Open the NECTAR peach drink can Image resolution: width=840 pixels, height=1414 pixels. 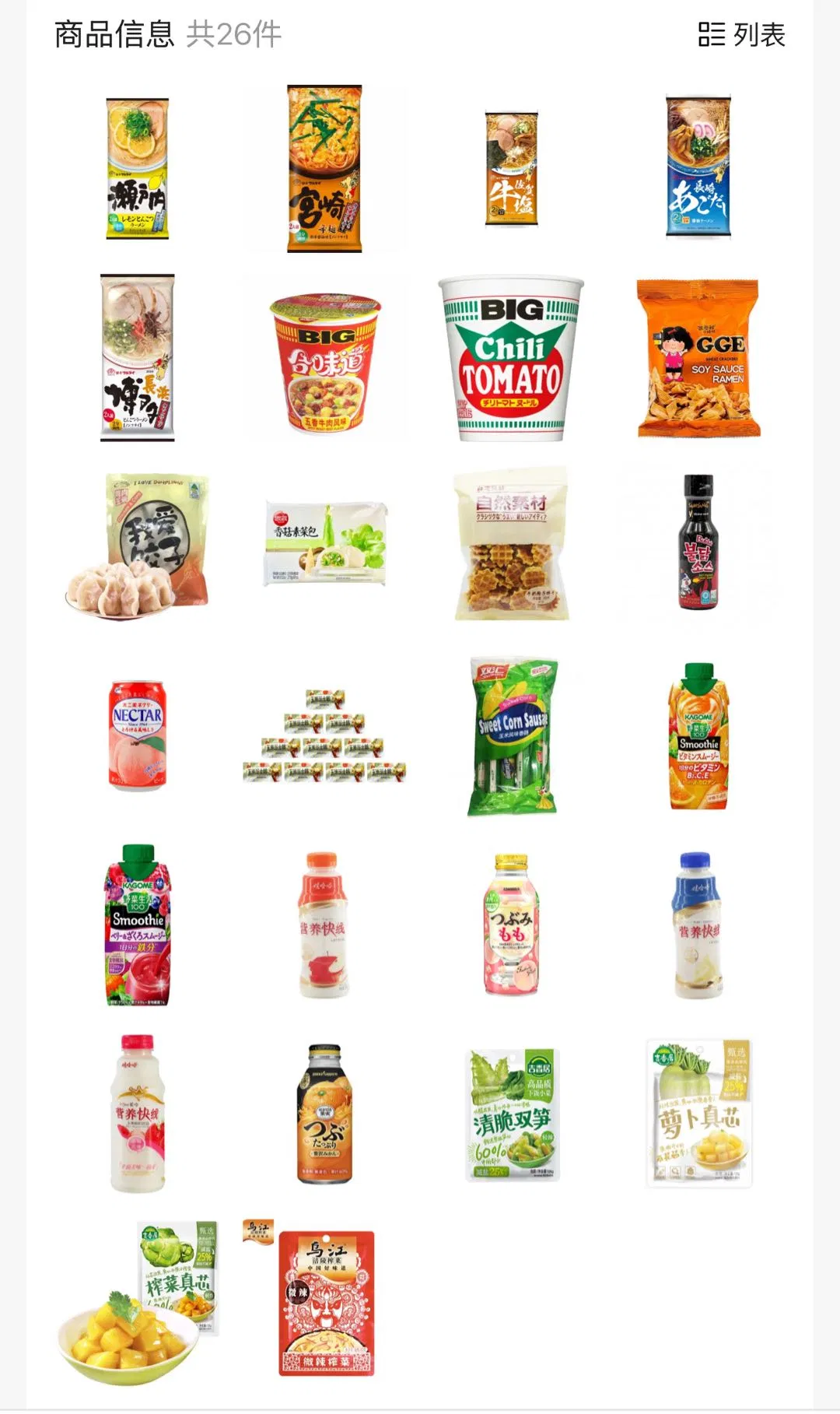coord(138,735)
